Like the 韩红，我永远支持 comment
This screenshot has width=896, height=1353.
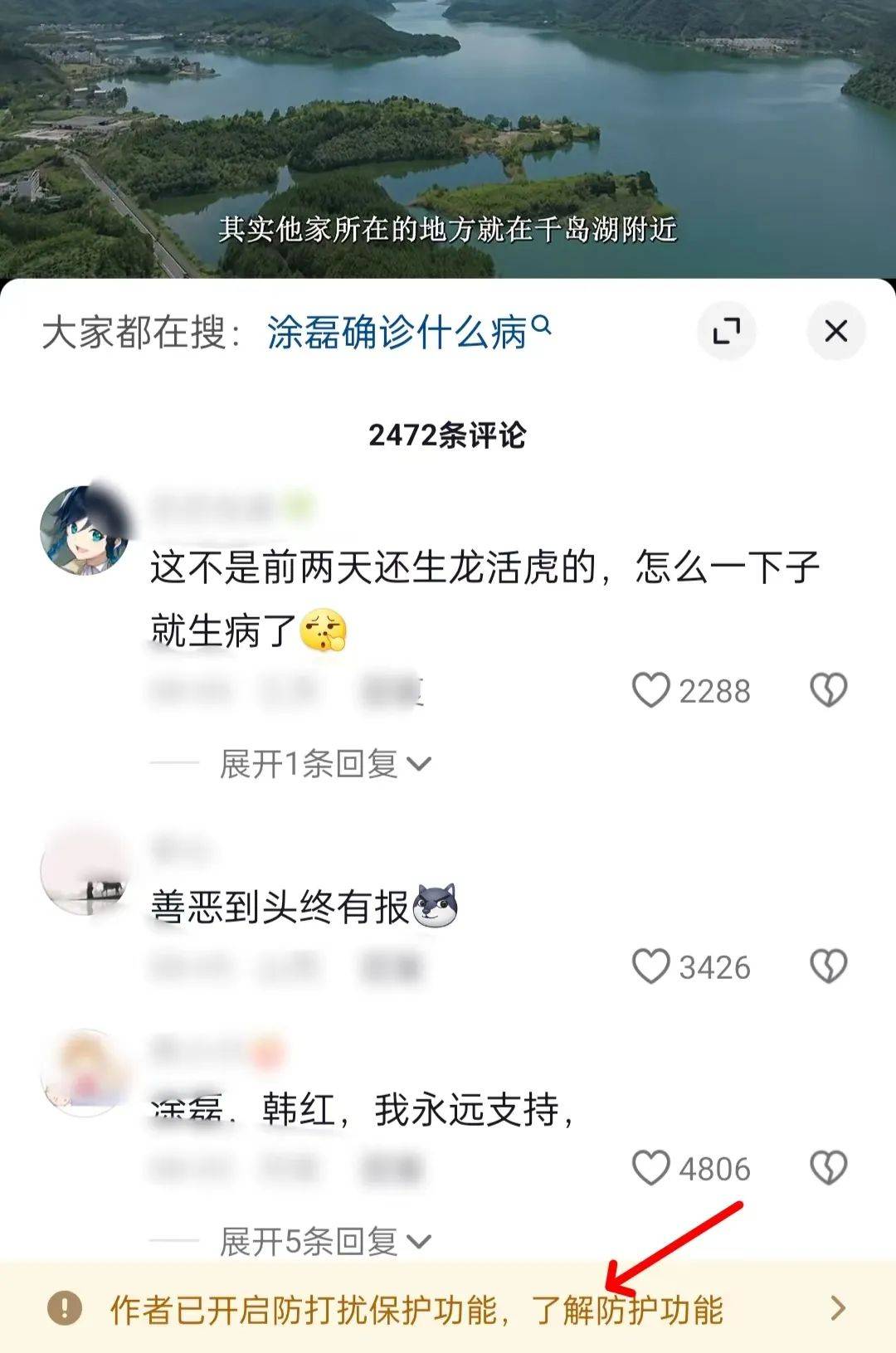(651, 1168)
